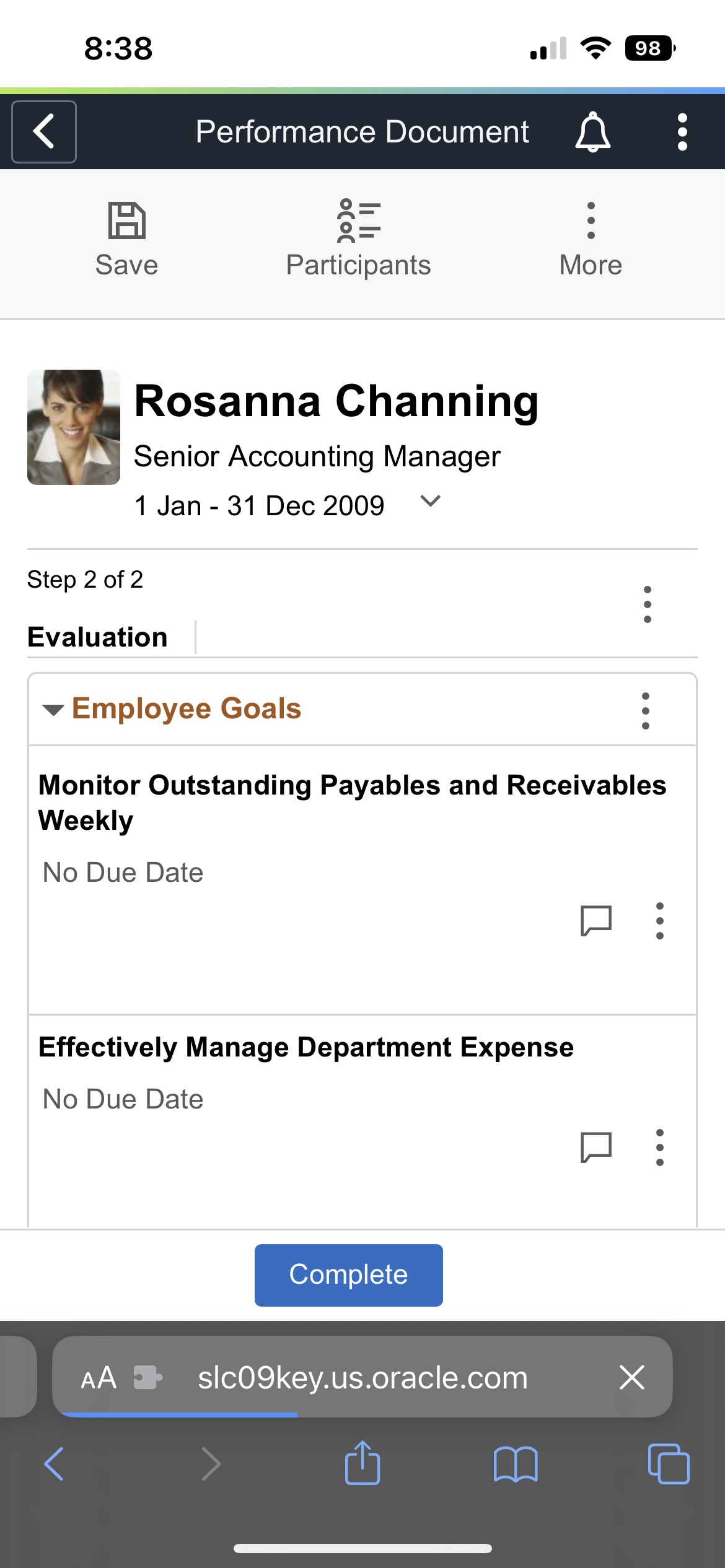Open options menu on the Department Expense goal card
The height and width of the screenshot is (1568, 725).
659,1148
